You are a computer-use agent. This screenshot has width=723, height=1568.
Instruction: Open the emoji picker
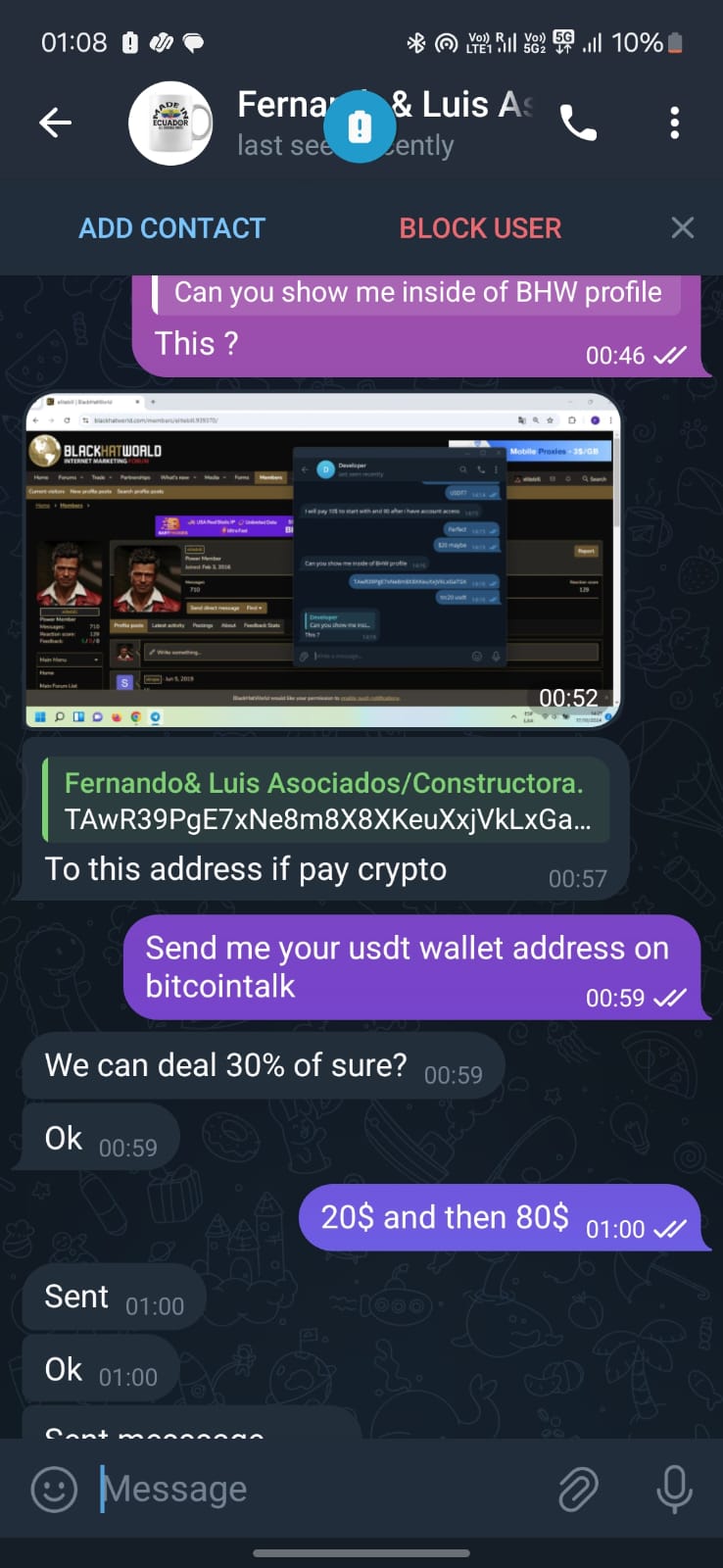[54, 1490]
